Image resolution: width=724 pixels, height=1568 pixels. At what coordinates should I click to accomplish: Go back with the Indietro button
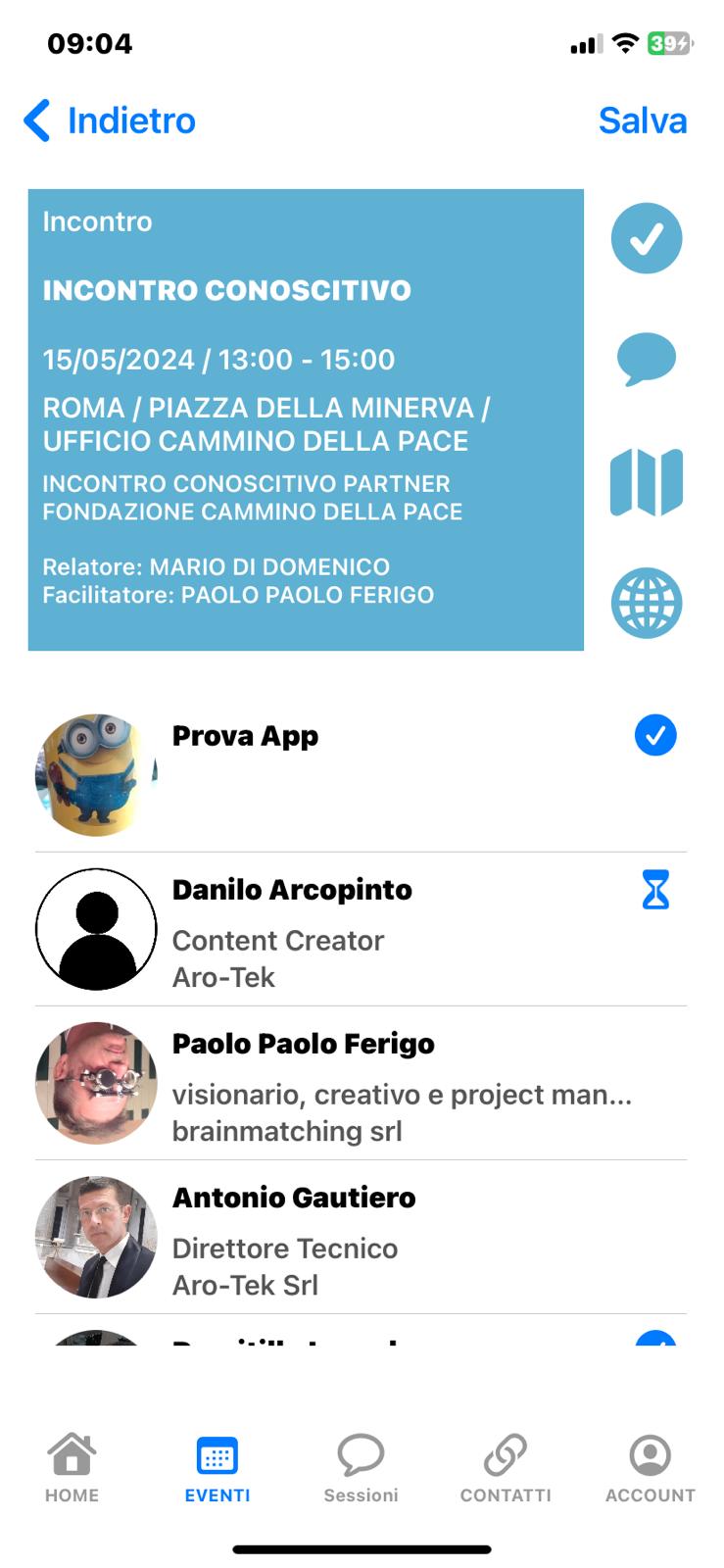[110, 121]
